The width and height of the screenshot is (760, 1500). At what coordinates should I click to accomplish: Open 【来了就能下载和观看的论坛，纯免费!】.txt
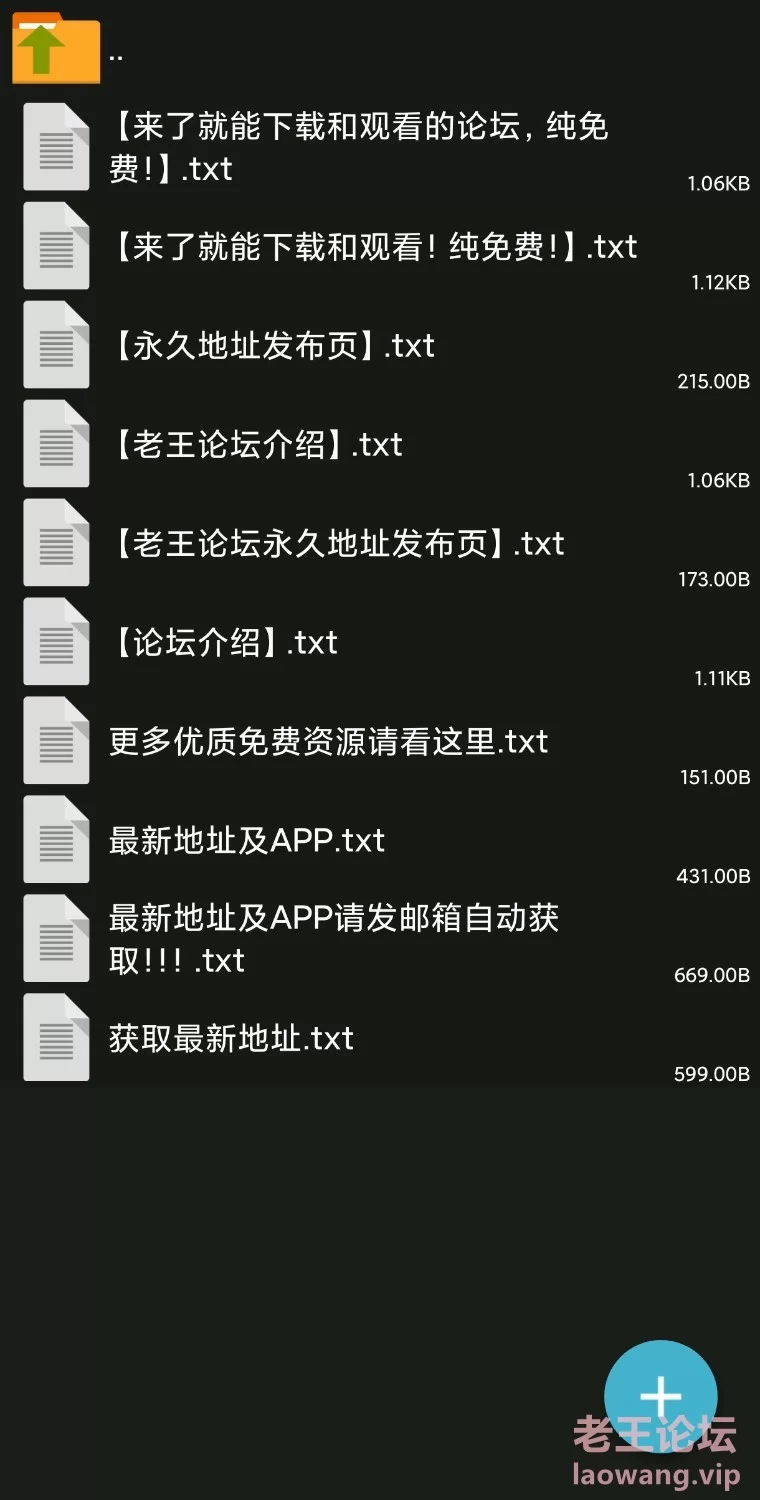pyautogui.click(x=358, y=147)
